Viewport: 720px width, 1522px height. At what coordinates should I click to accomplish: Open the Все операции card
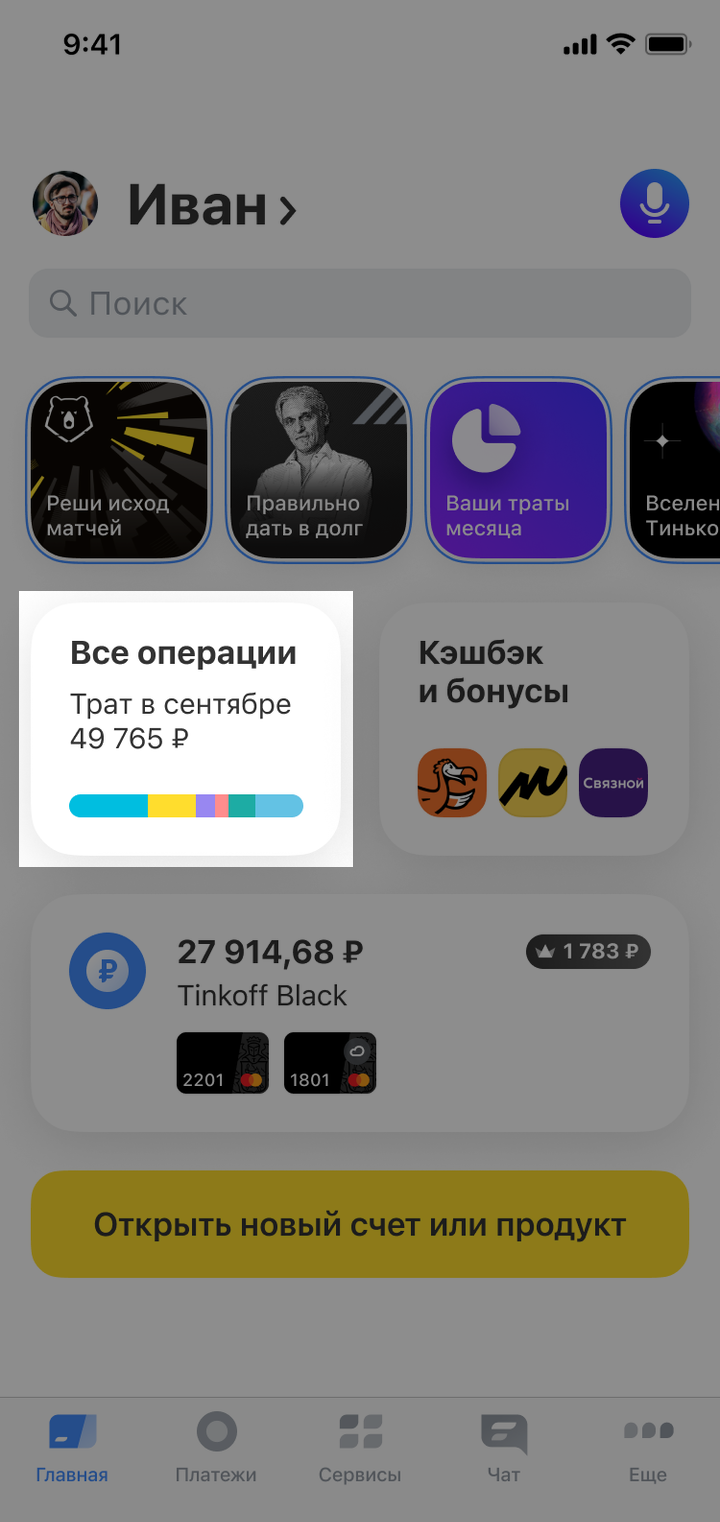tap(186, 728)
